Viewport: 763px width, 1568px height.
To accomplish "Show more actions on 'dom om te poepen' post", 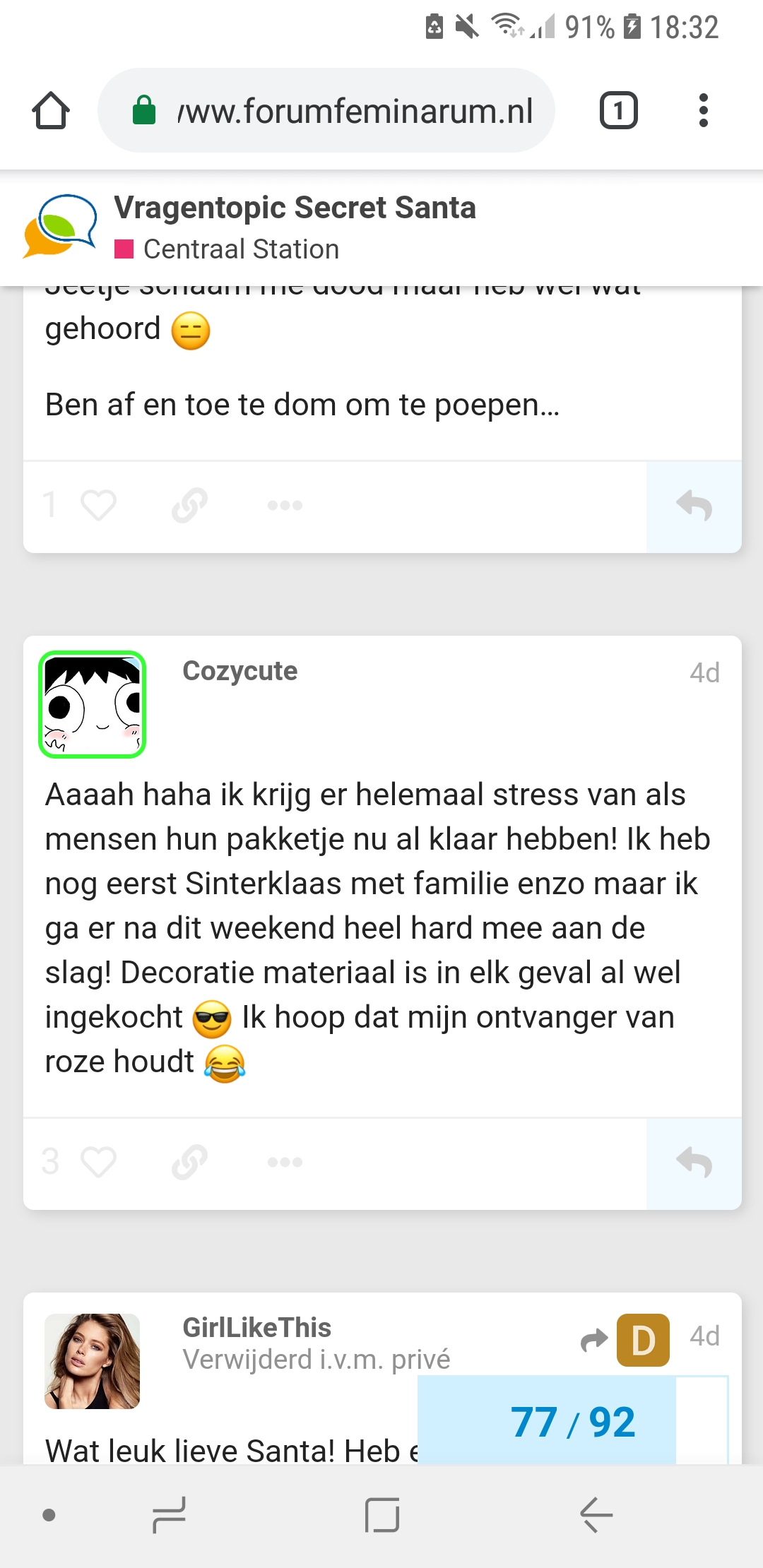I will (x=285, y=506).
